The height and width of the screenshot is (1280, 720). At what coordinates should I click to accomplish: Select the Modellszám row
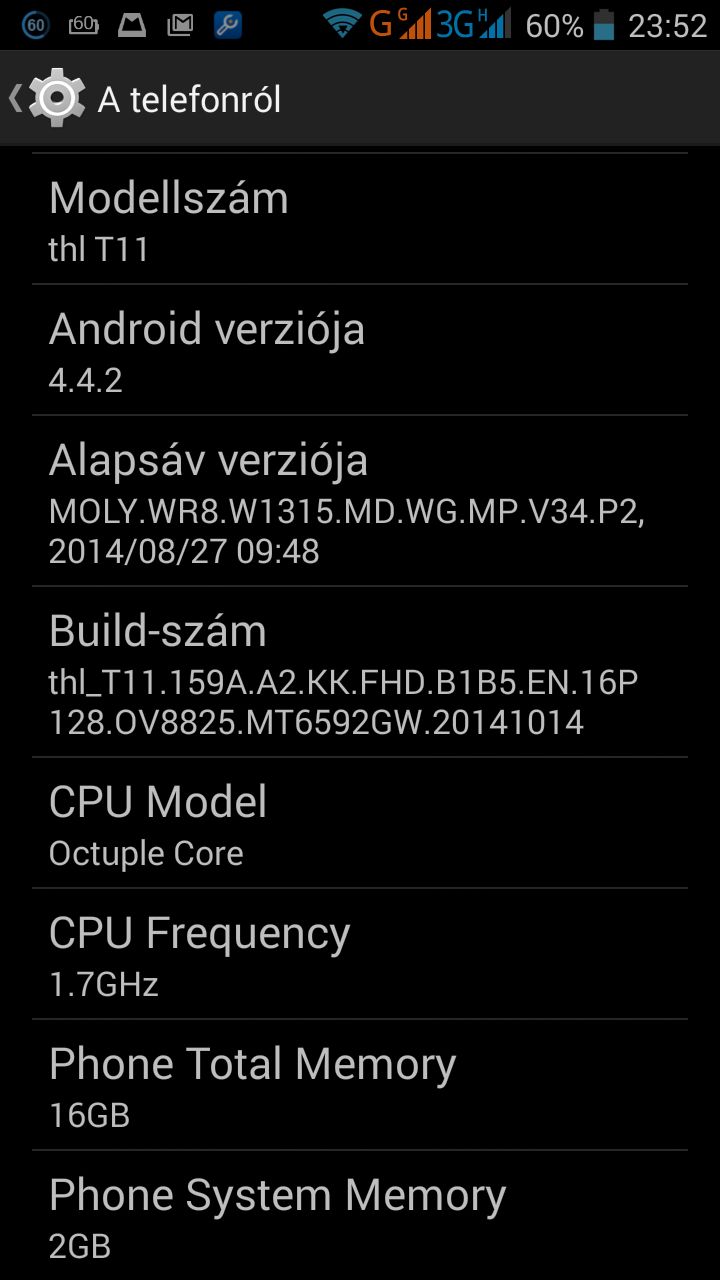coord(360,220)
